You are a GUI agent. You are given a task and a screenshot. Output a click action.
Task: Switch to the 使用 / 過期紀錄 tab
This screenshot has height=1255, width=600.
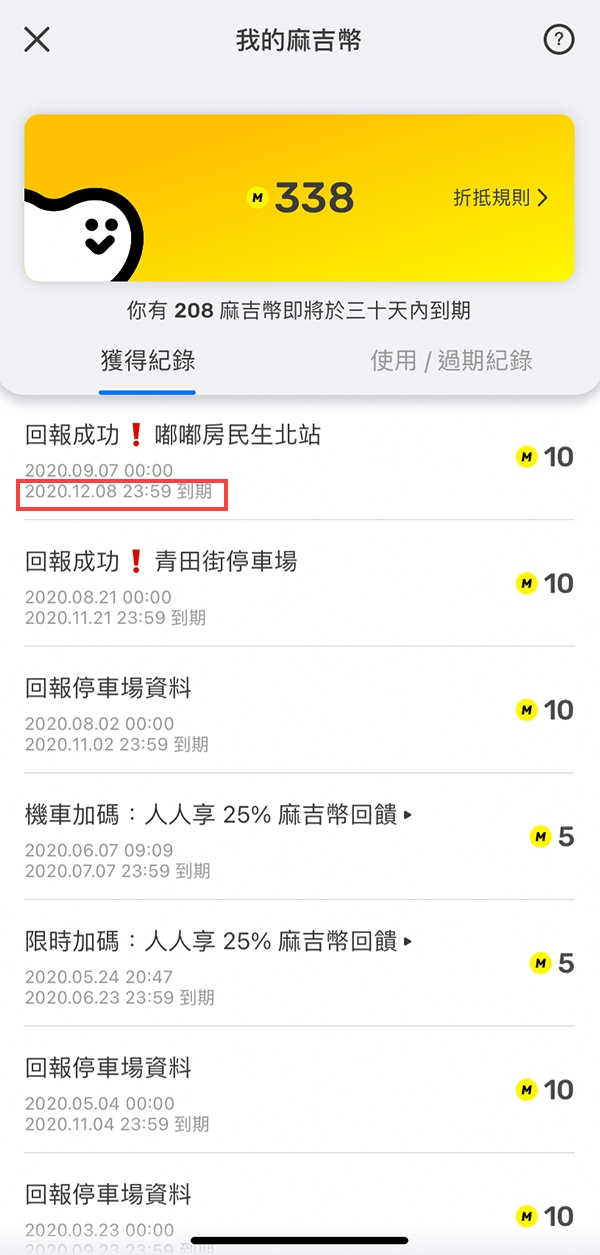(x=451, y=361)
